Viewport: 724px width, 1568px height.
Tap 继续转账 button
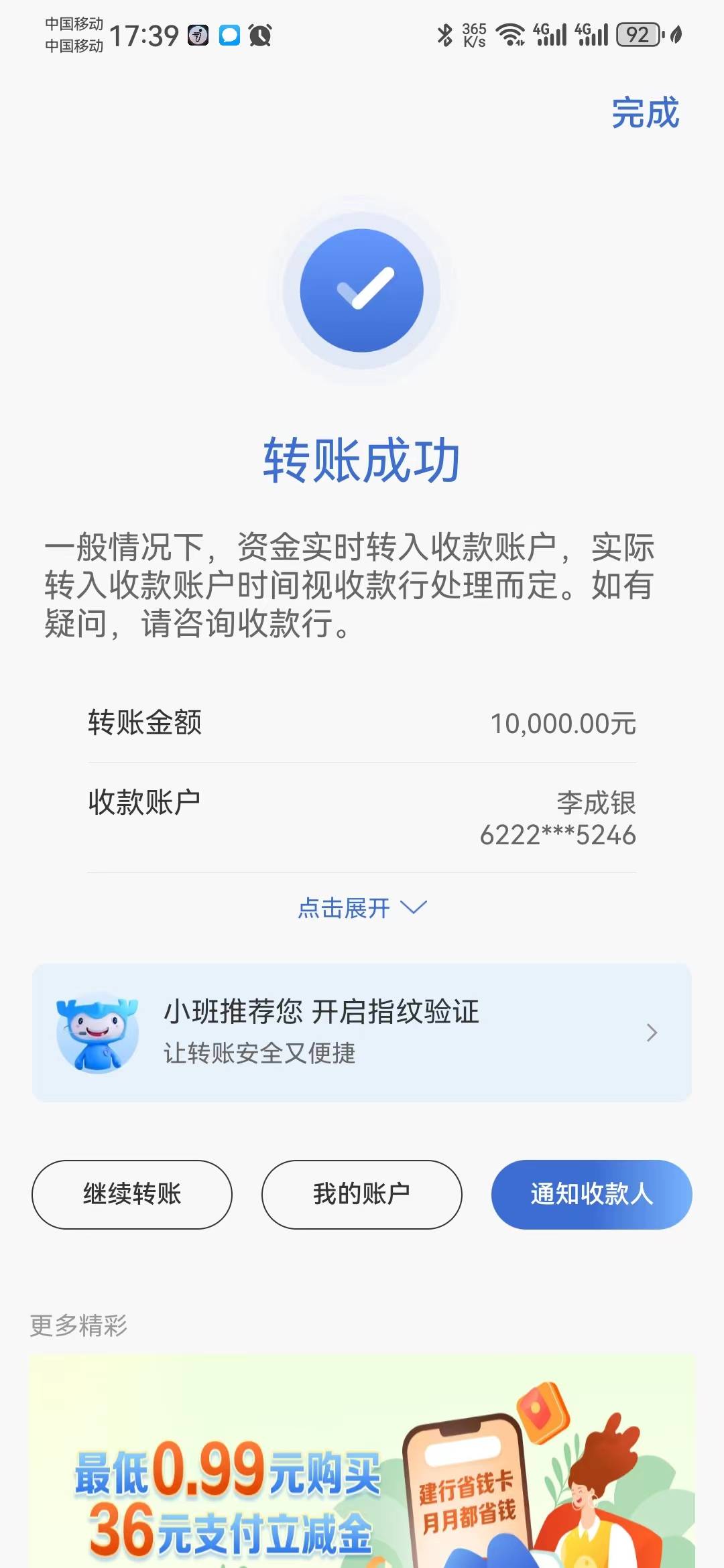pos(132,1194)
